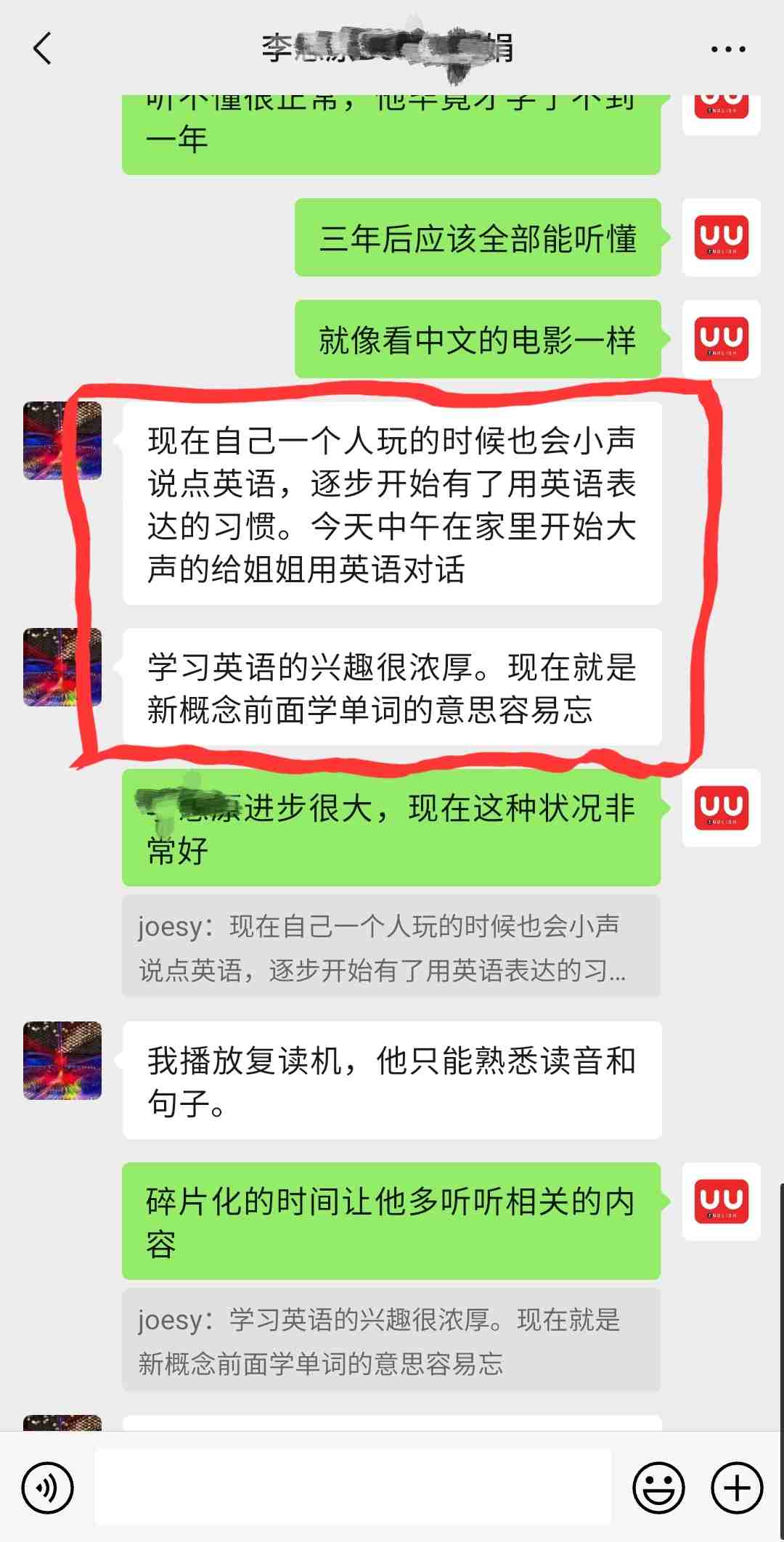Open the contact avatar beside 我播放复读机 message
Viewport: 784px width, 1542px height.
[62, 1060]
